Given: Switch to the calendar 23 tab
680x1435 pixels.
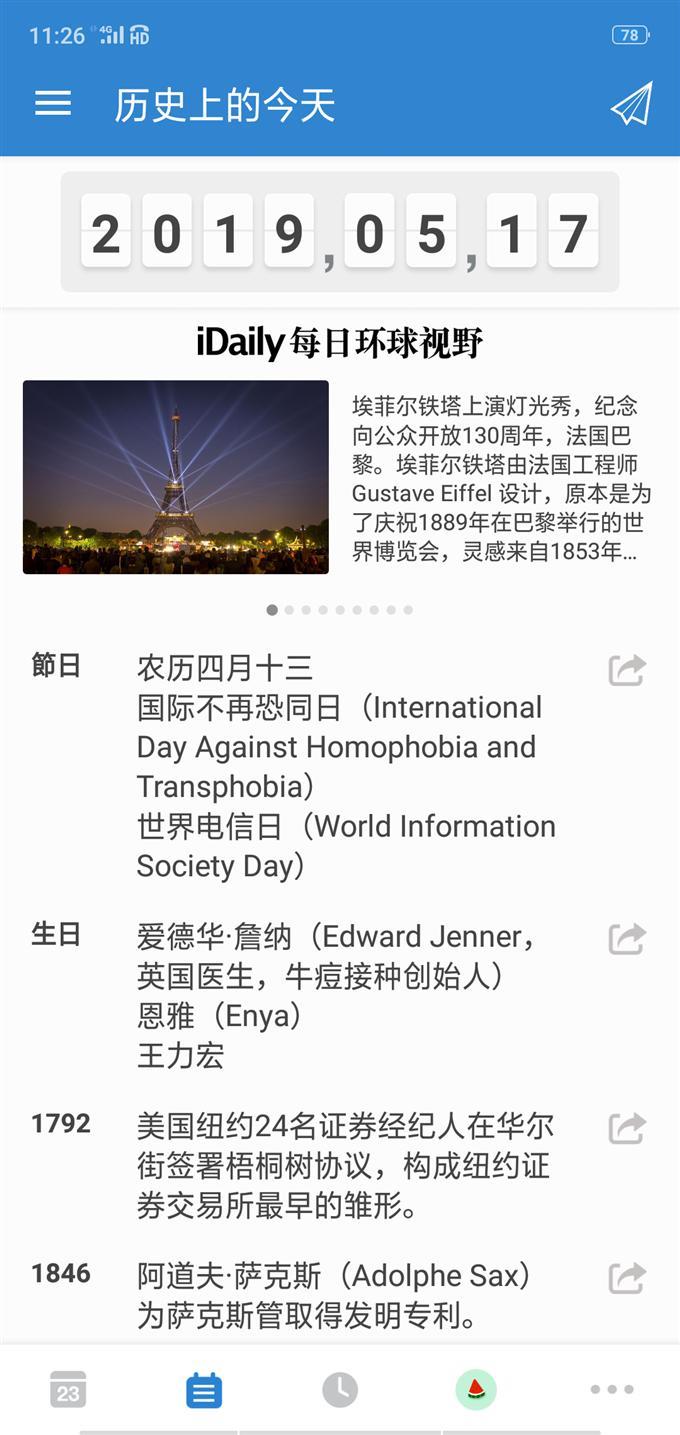Looking at the screenshot, I should (68, 1390).
